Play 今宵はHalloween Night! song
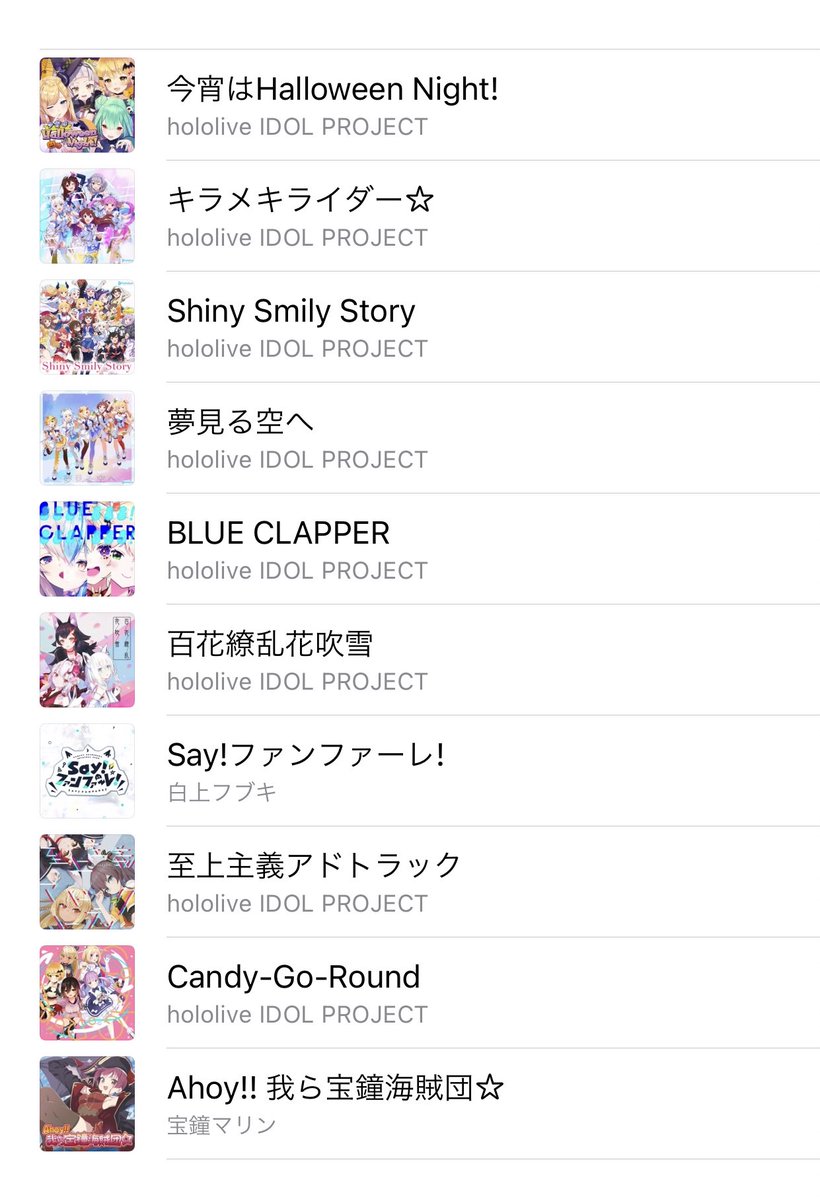Image resolution: width=820 pixels, height=1199 pixels. click(x=332, y=91)
